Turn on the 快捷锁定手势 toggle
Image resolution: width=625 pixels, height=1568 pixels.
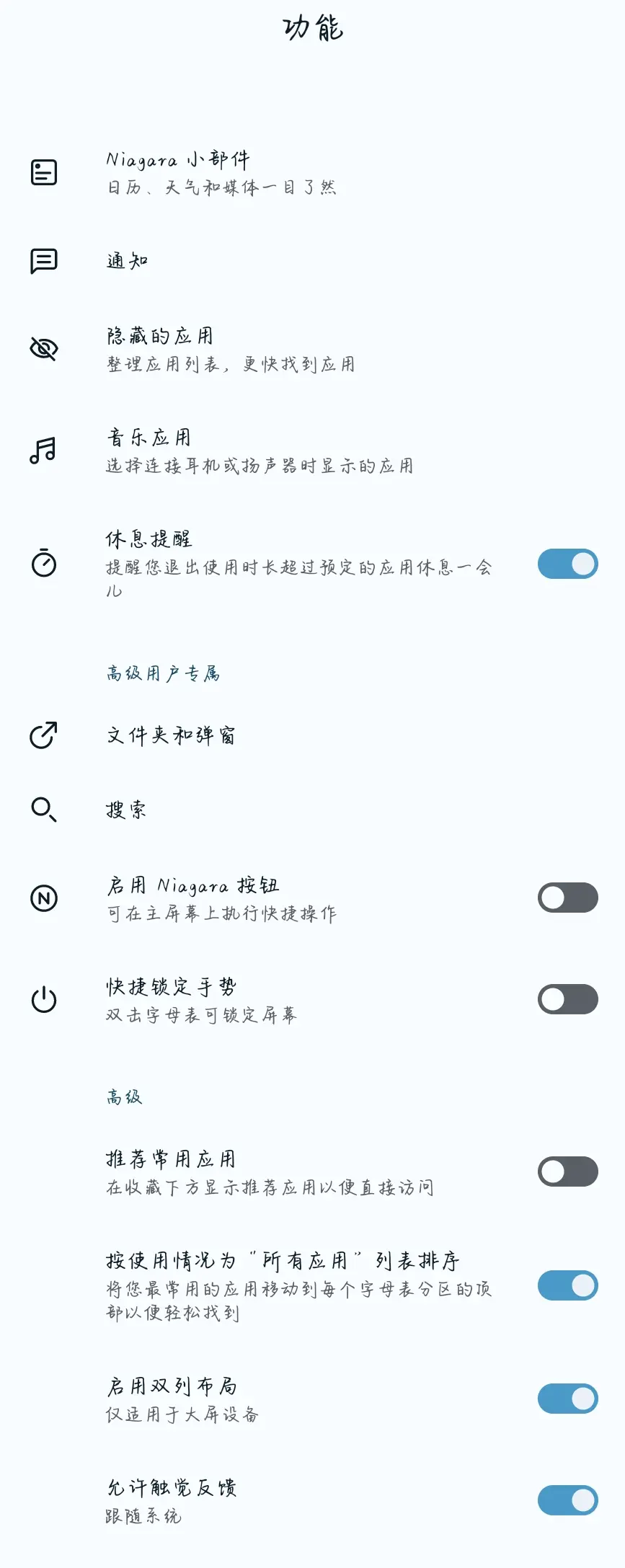click(567, 1001)
